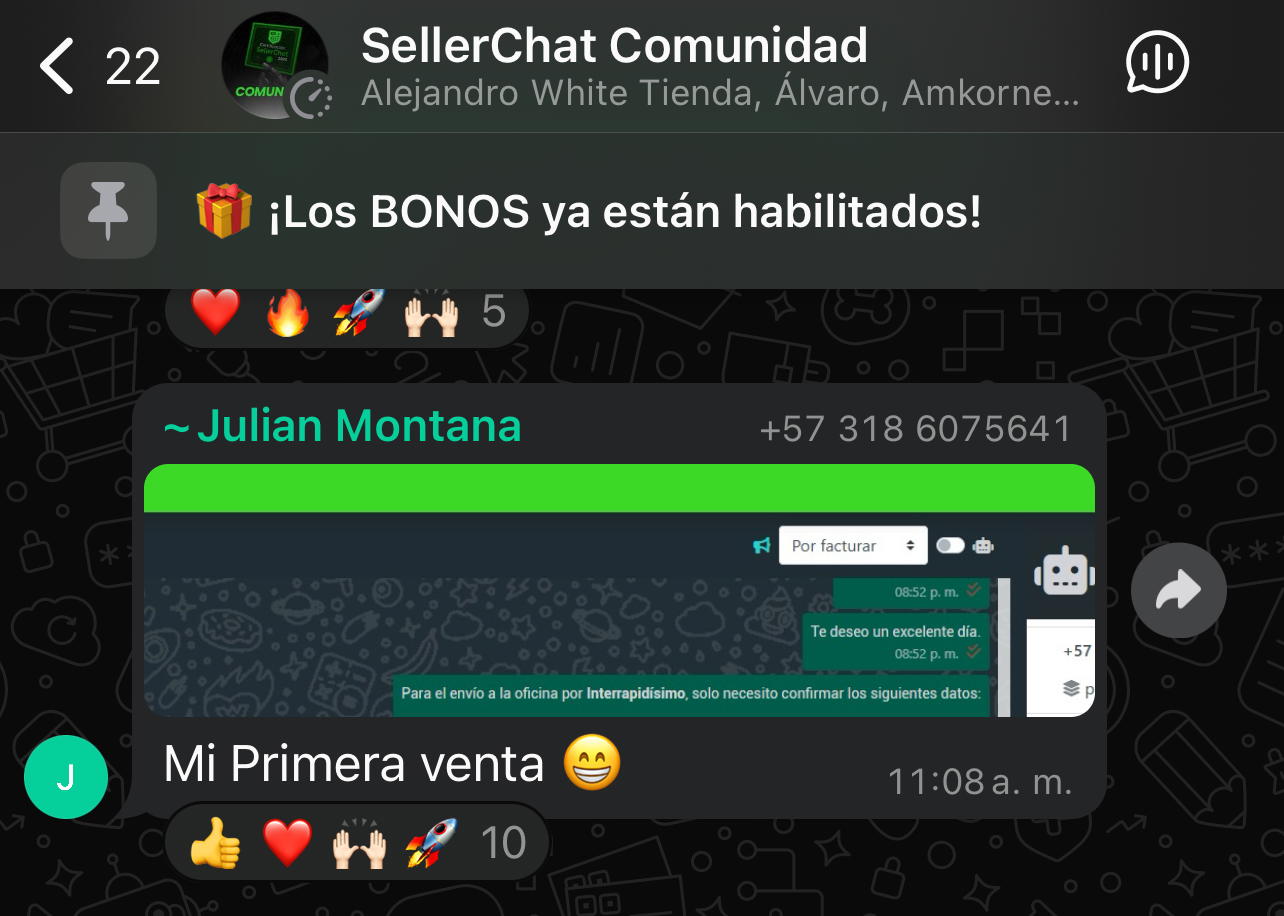Image resolution: width=1284 pixels, height=916 pixels.
Task: Go back to the chats list
Action: tap(58, 67)
